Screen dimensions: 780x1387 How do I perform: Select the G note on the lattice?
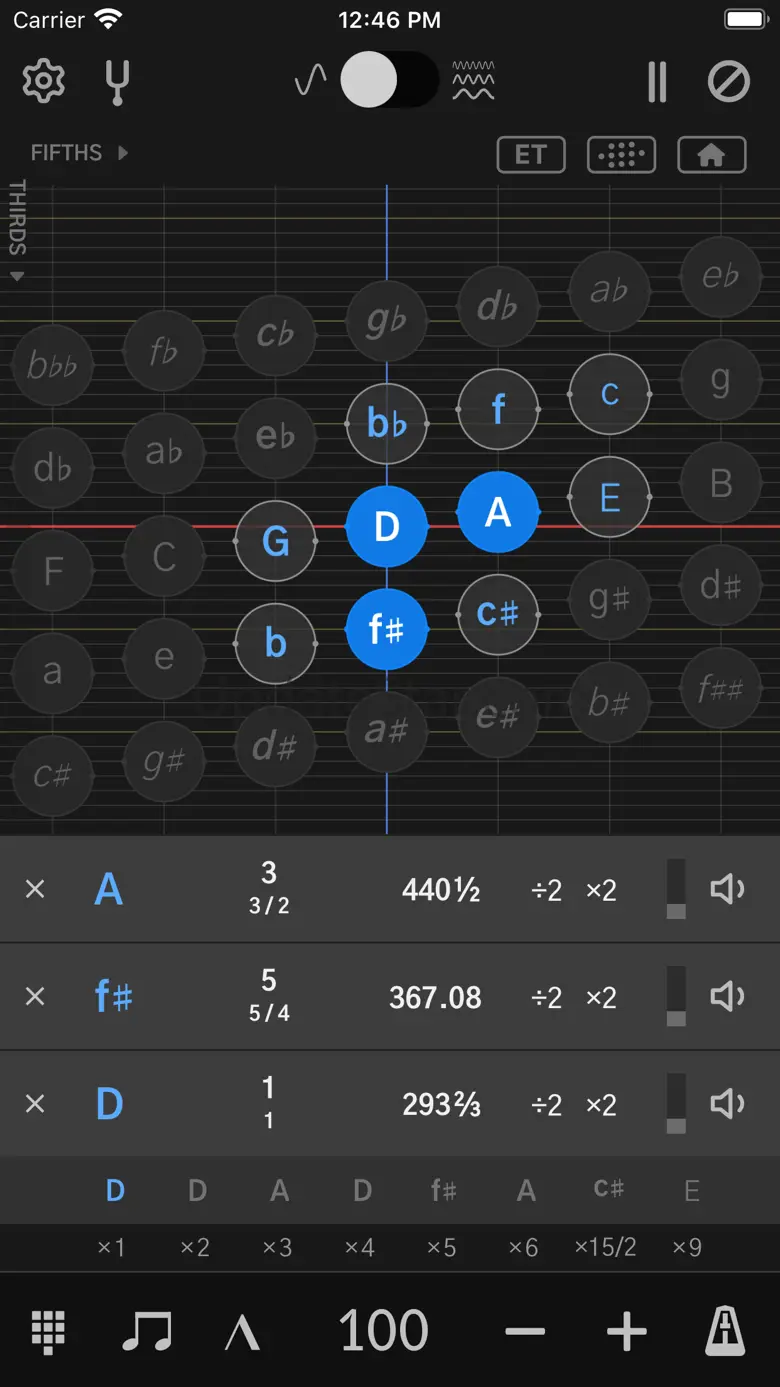click(x=275, y=541)
